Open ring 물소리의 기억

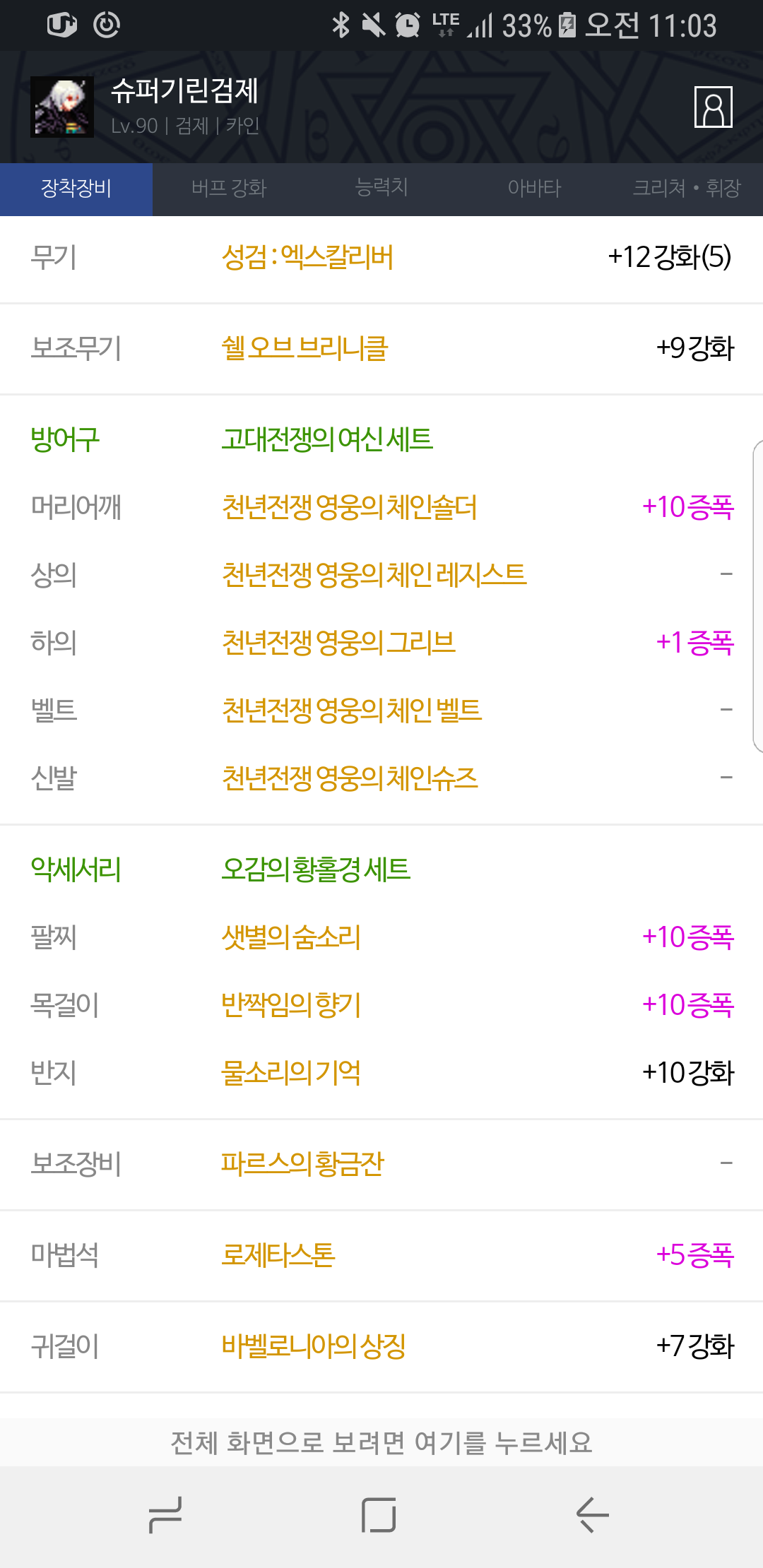291,1073
